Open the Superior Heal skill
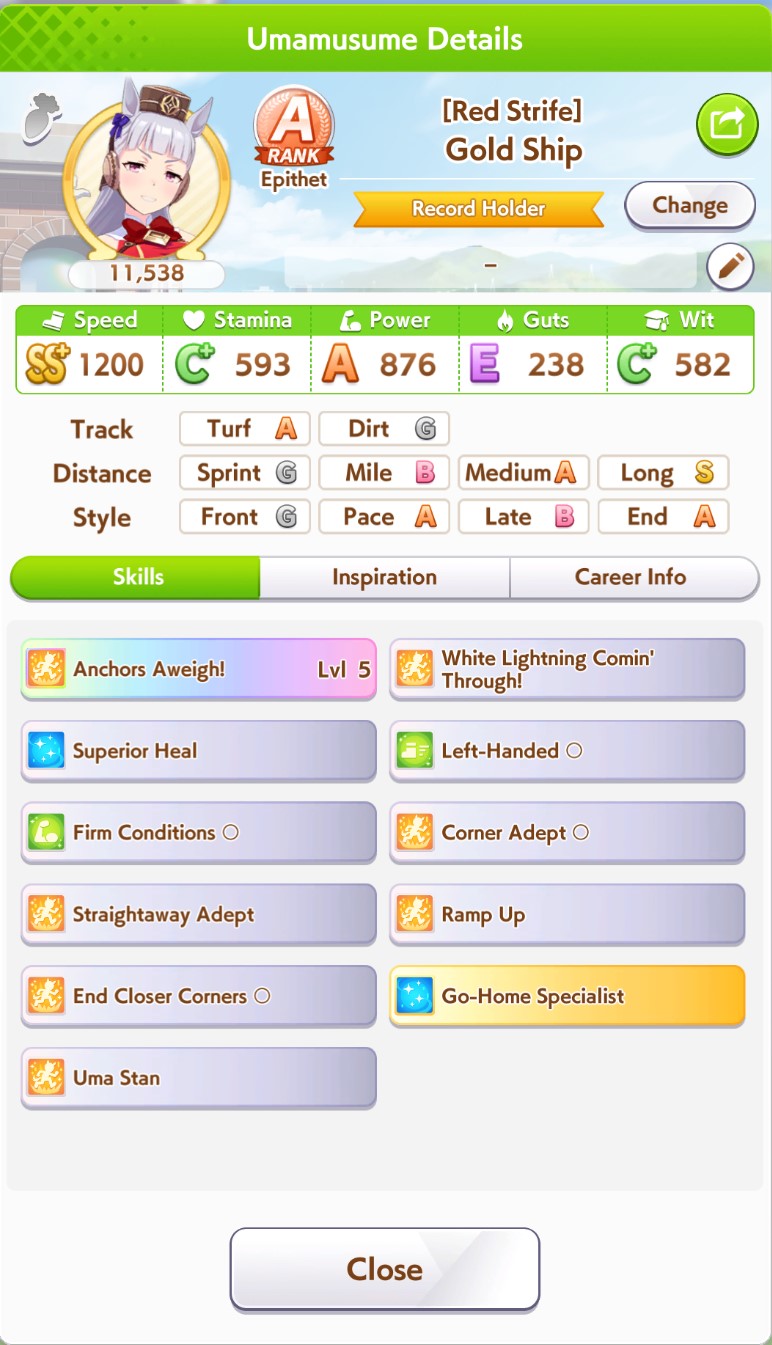The height and width of the screenshot is (1345, 772). [x=199, y=751]
